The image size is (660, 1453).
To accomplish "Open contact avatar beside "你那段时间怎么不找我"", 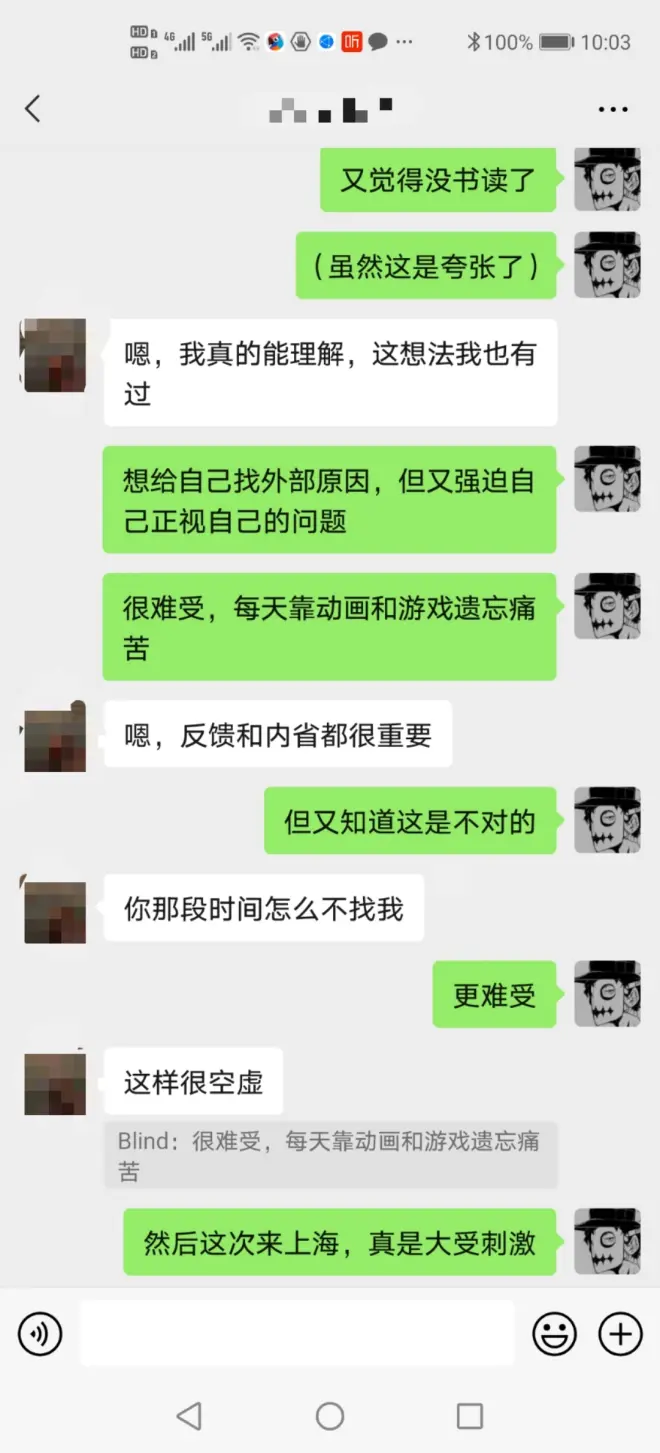I will (55, 911).
